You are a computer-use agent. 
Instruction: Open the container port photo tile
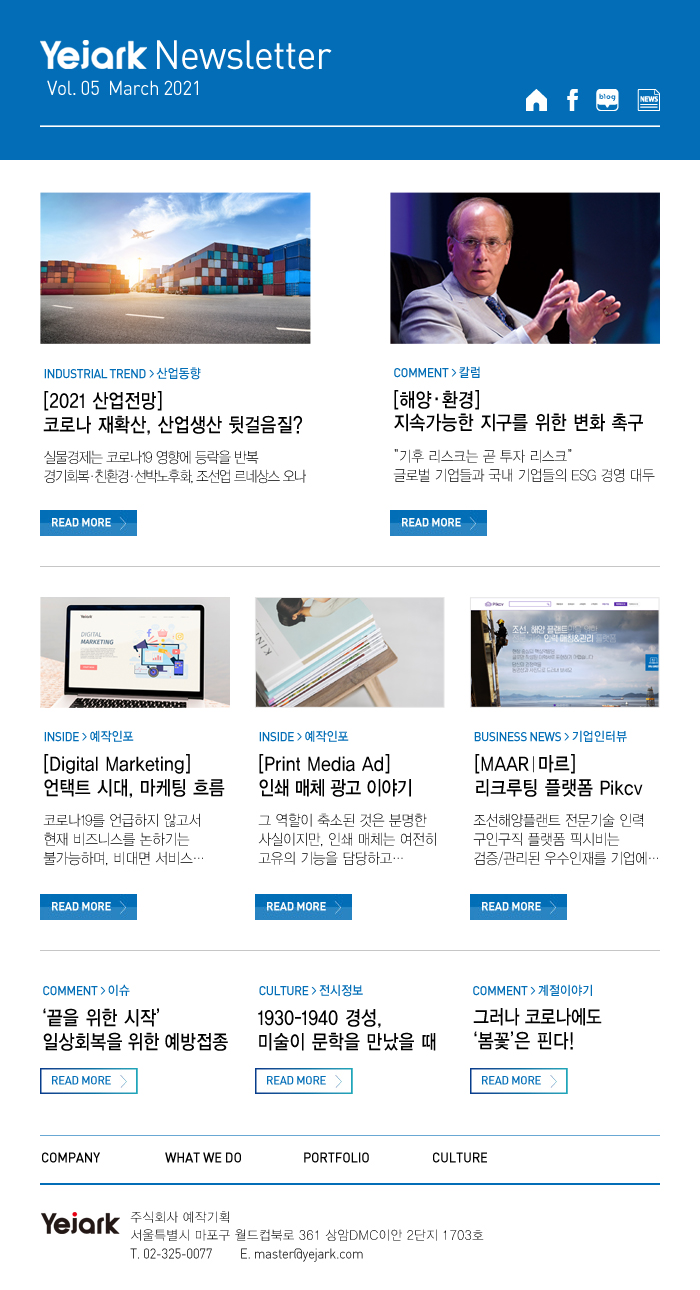tap(175, 268)
